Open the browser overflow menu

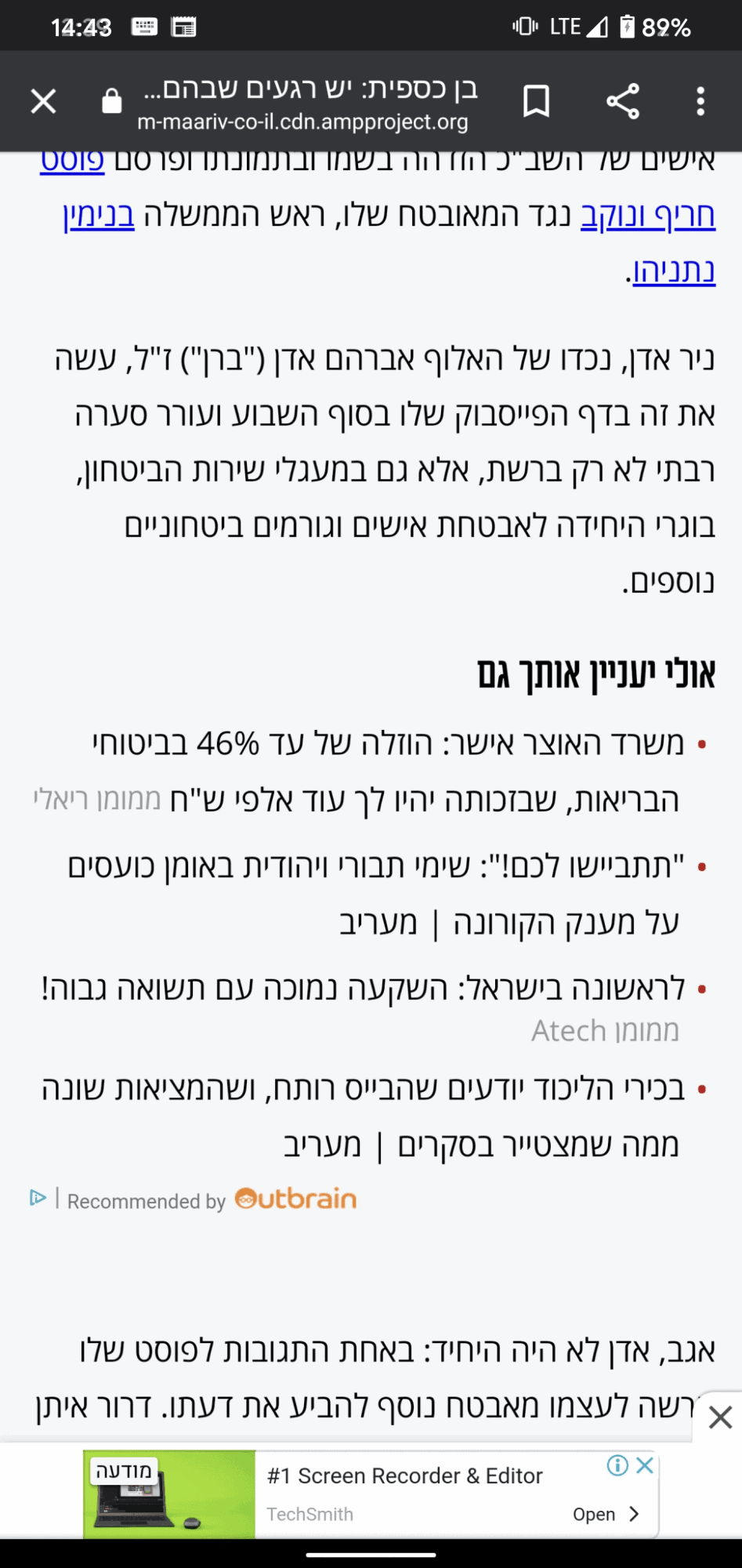coord(700,101)
